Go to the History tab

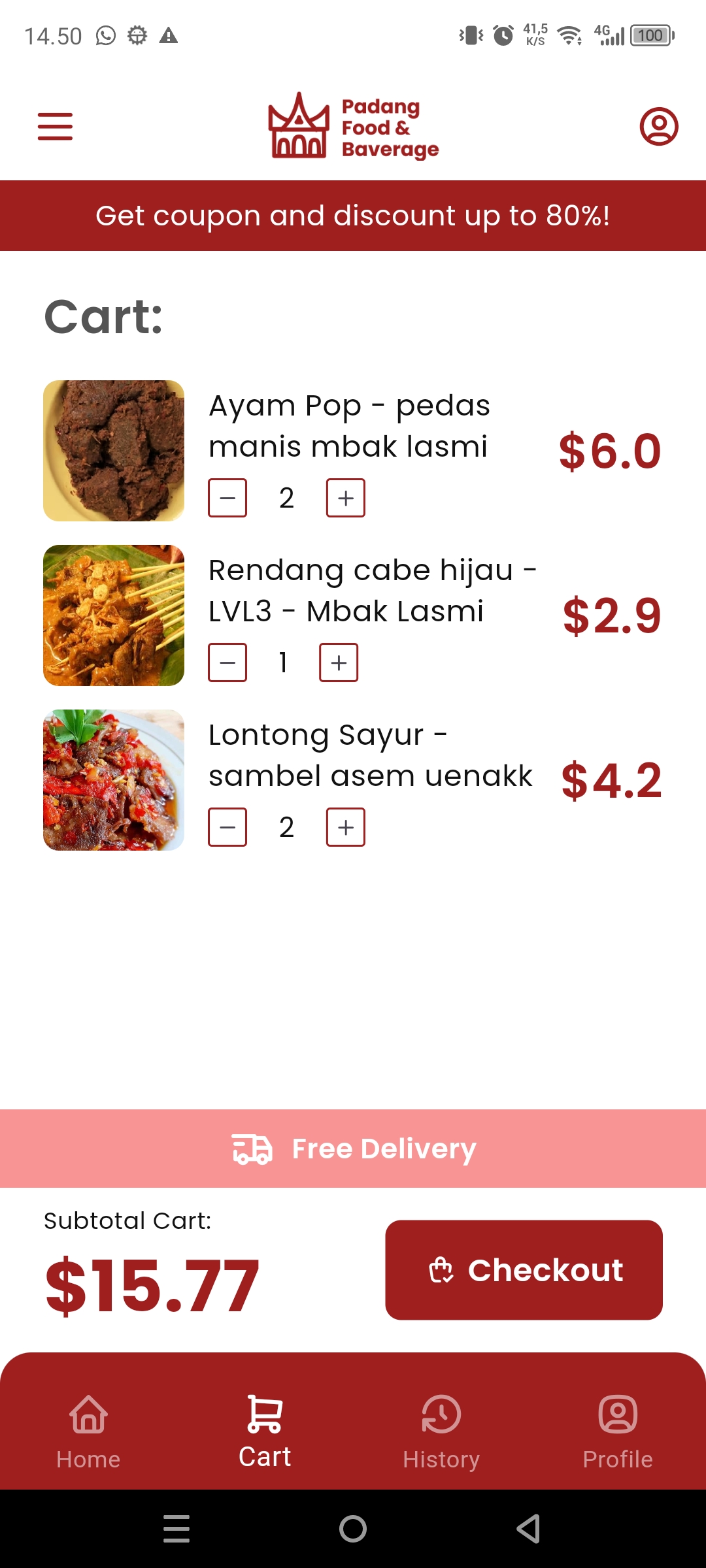tap(441, 1432)
